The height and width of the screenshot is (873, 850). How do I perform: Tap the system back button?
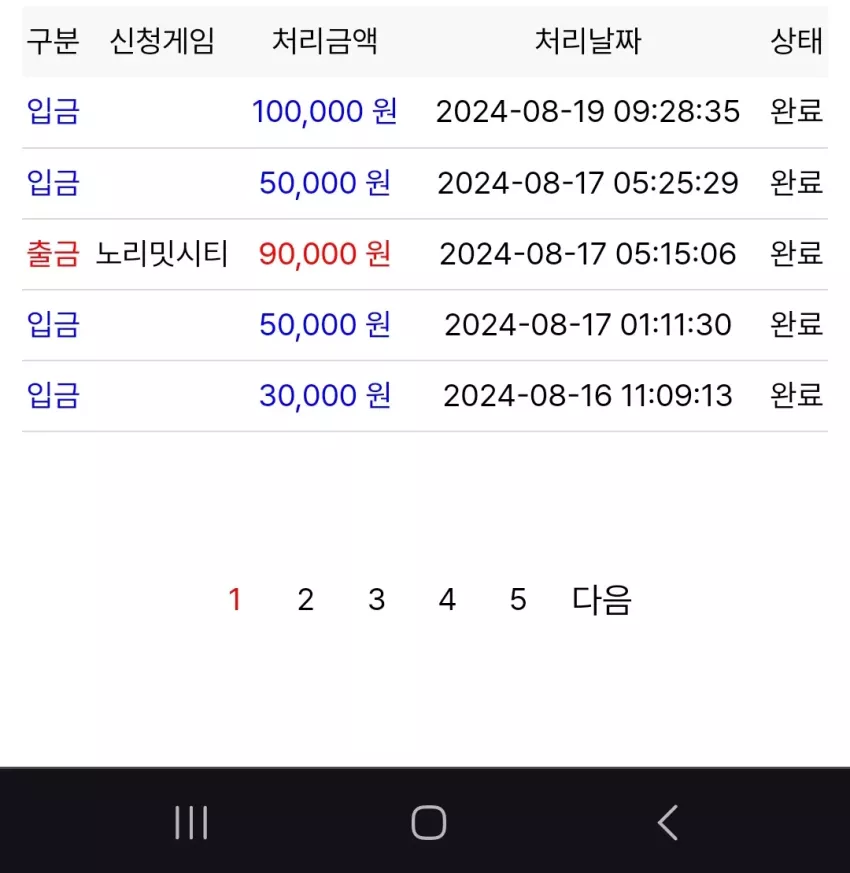click(667, 822)
